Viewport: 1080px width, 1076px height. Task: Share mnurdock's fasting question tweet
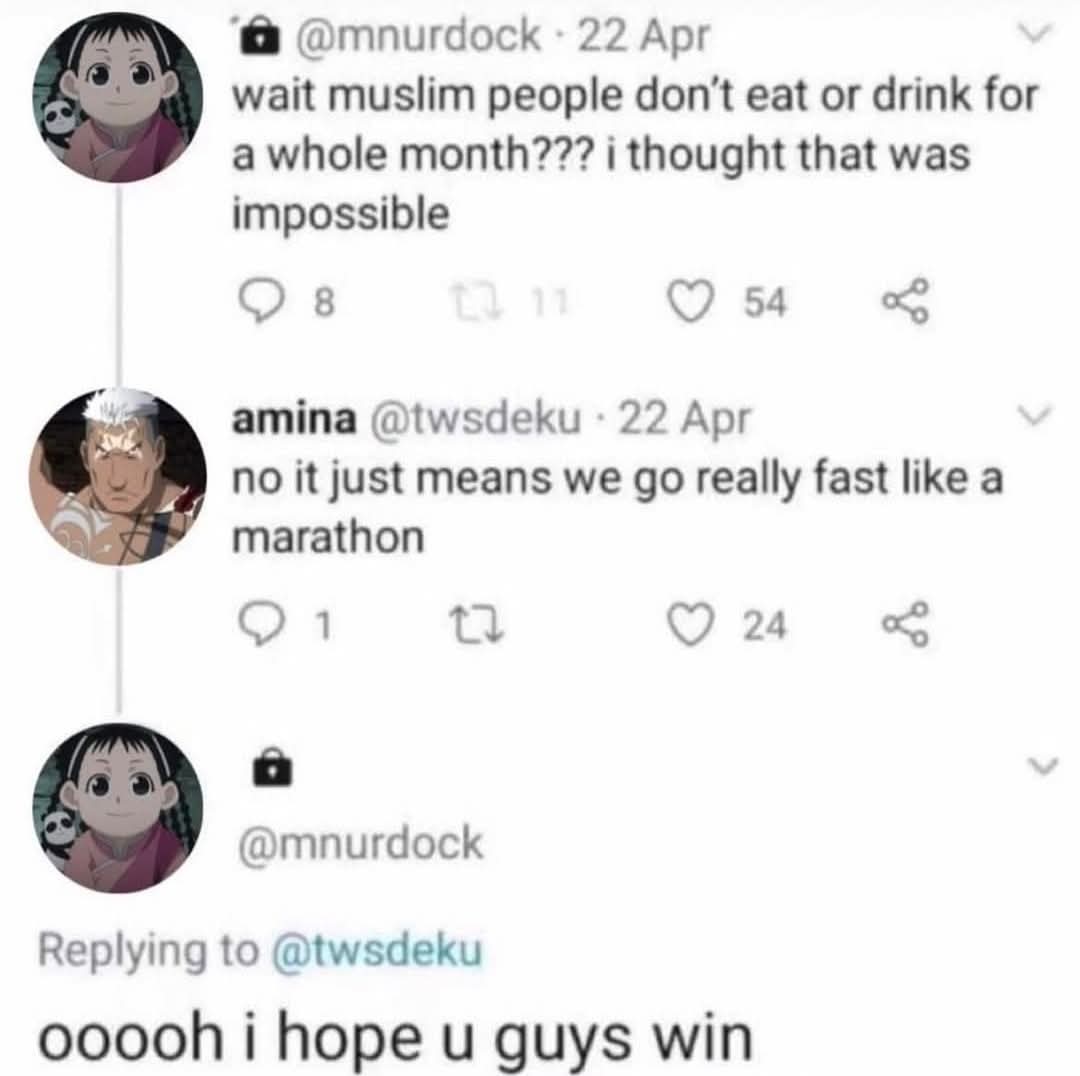[903, 301]
